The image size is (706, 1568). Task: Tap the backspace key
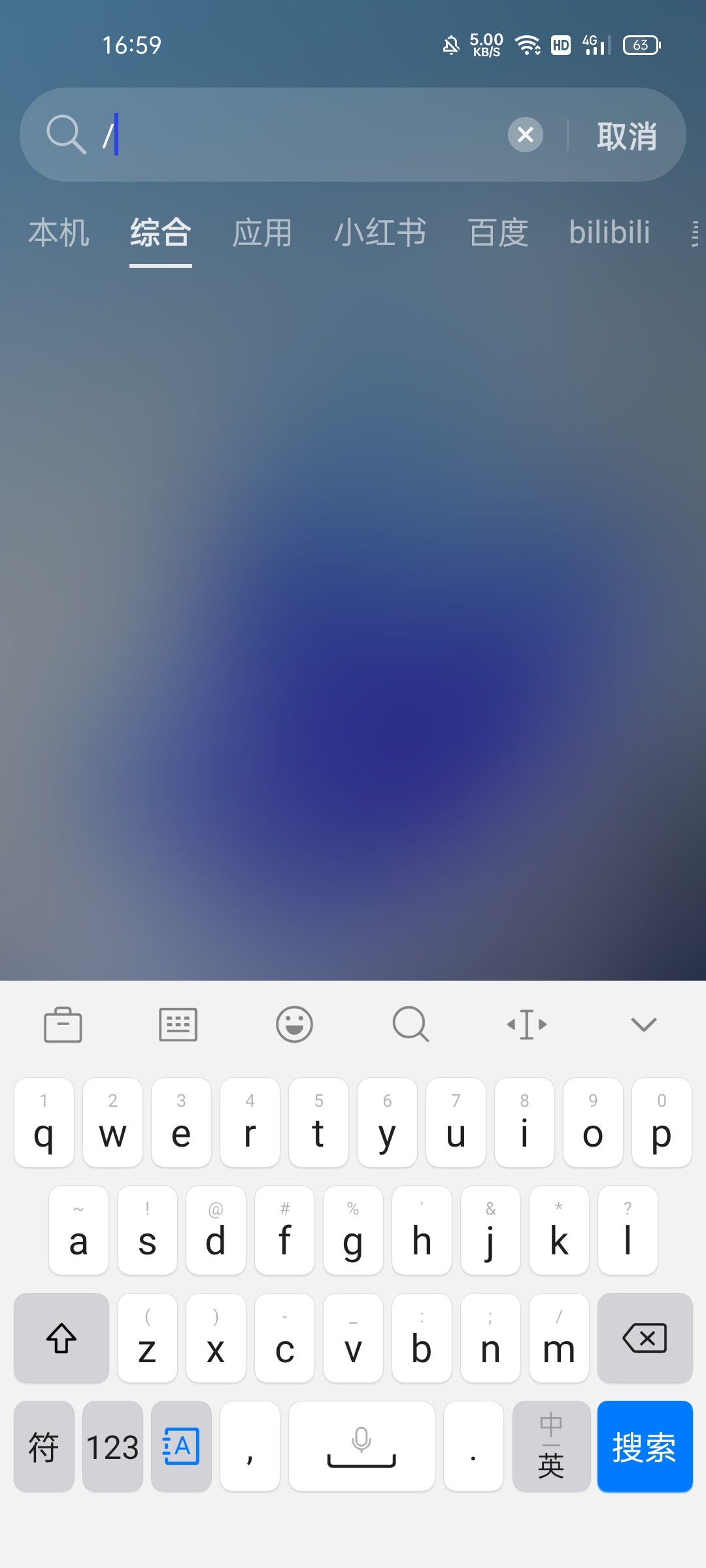[x=645, y=1338]
